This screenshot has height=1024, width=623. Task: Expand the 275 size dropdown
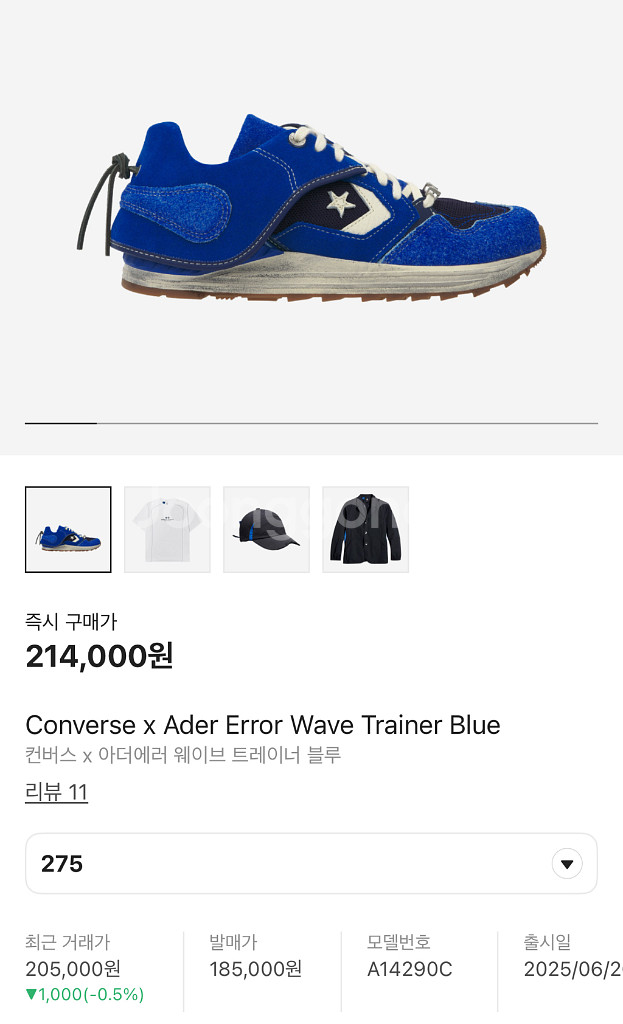coord(567,863)
